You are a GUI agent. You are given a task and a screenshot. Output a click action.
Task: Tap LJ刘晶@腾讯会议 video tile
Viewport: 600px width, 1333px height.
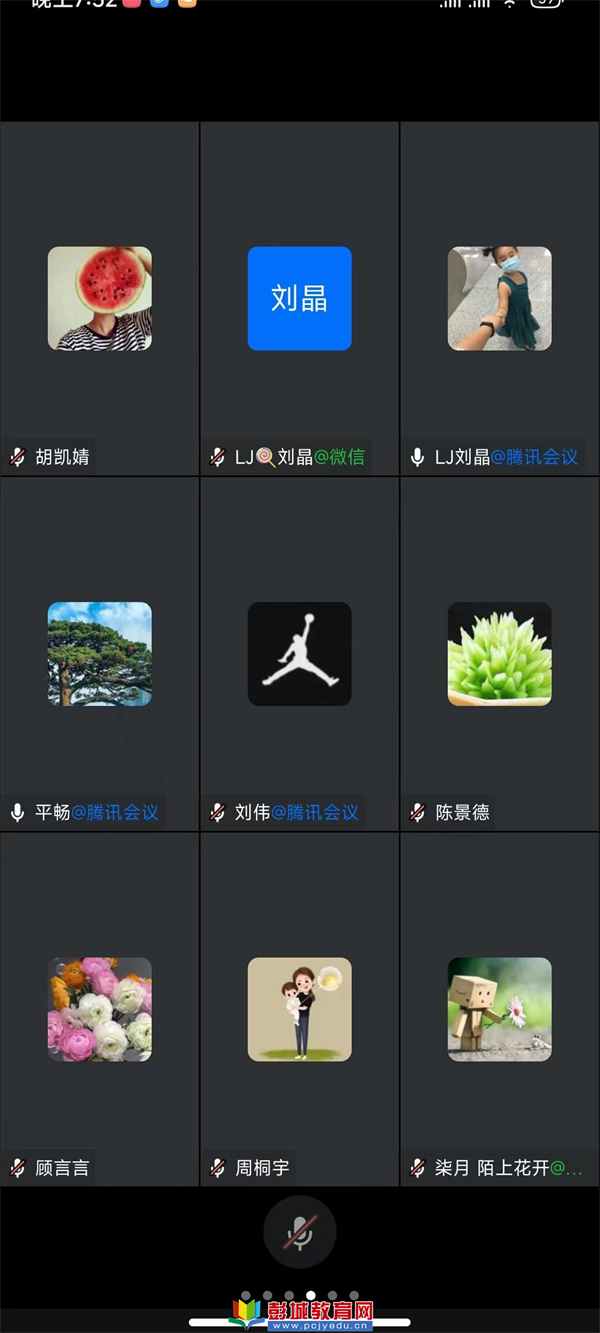[x=500, y=299]
